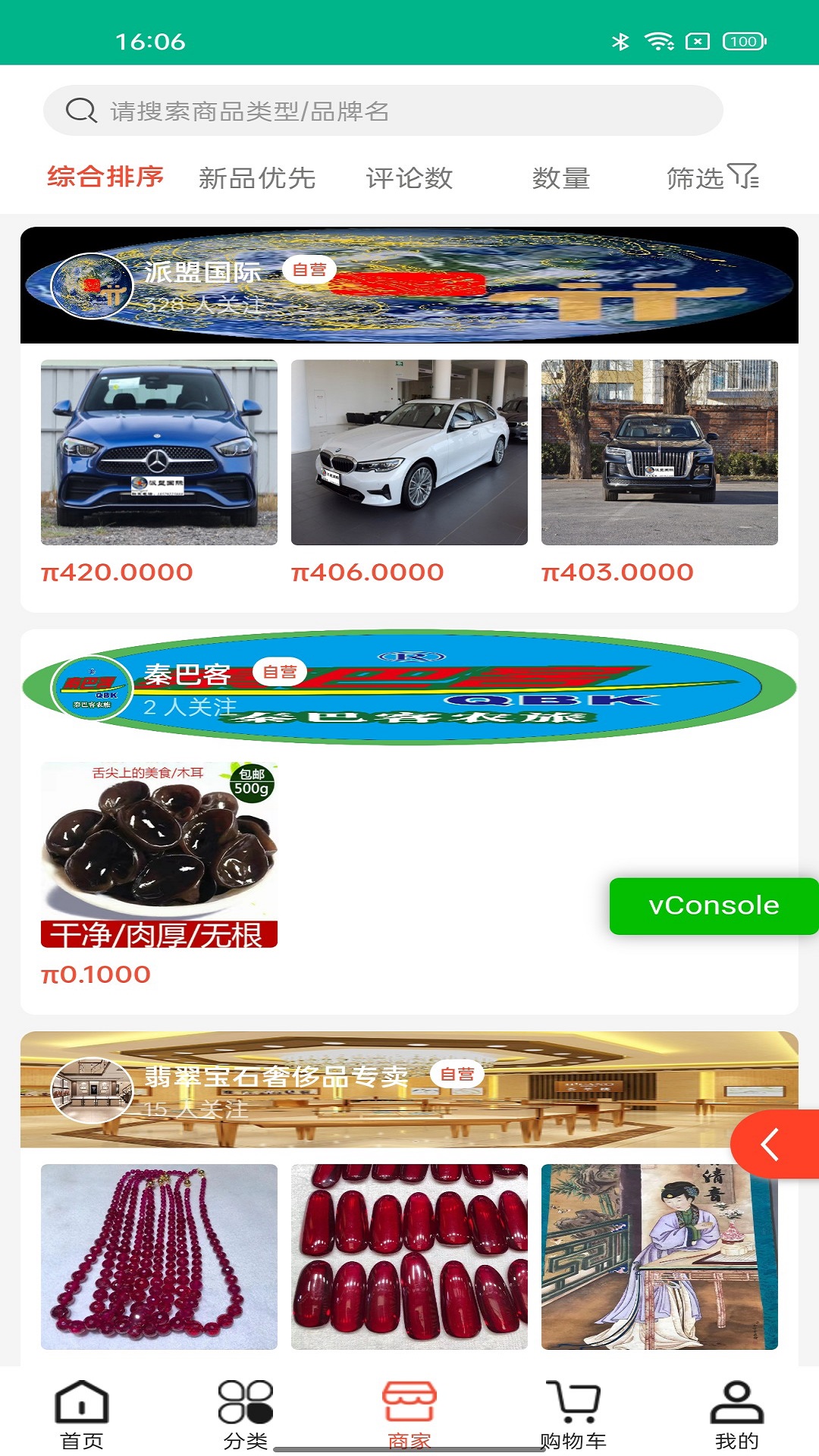This screenshot has width=819, height=1456.
Task: Switch to the 综合排序 sort tab
Action: pos(105,178)
